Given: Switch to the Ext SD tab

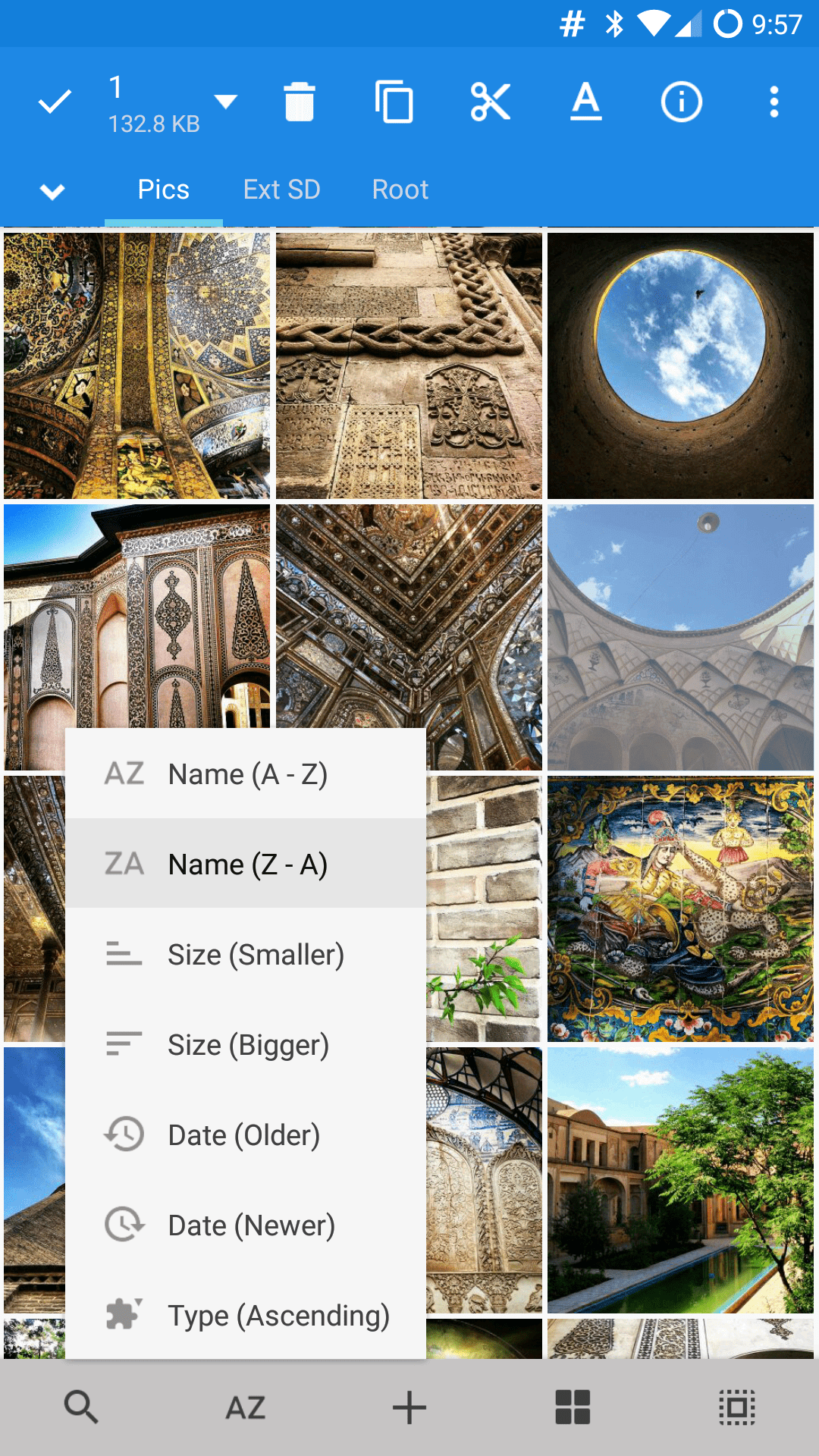Looking at the screenshot, I should coord(281,190).
